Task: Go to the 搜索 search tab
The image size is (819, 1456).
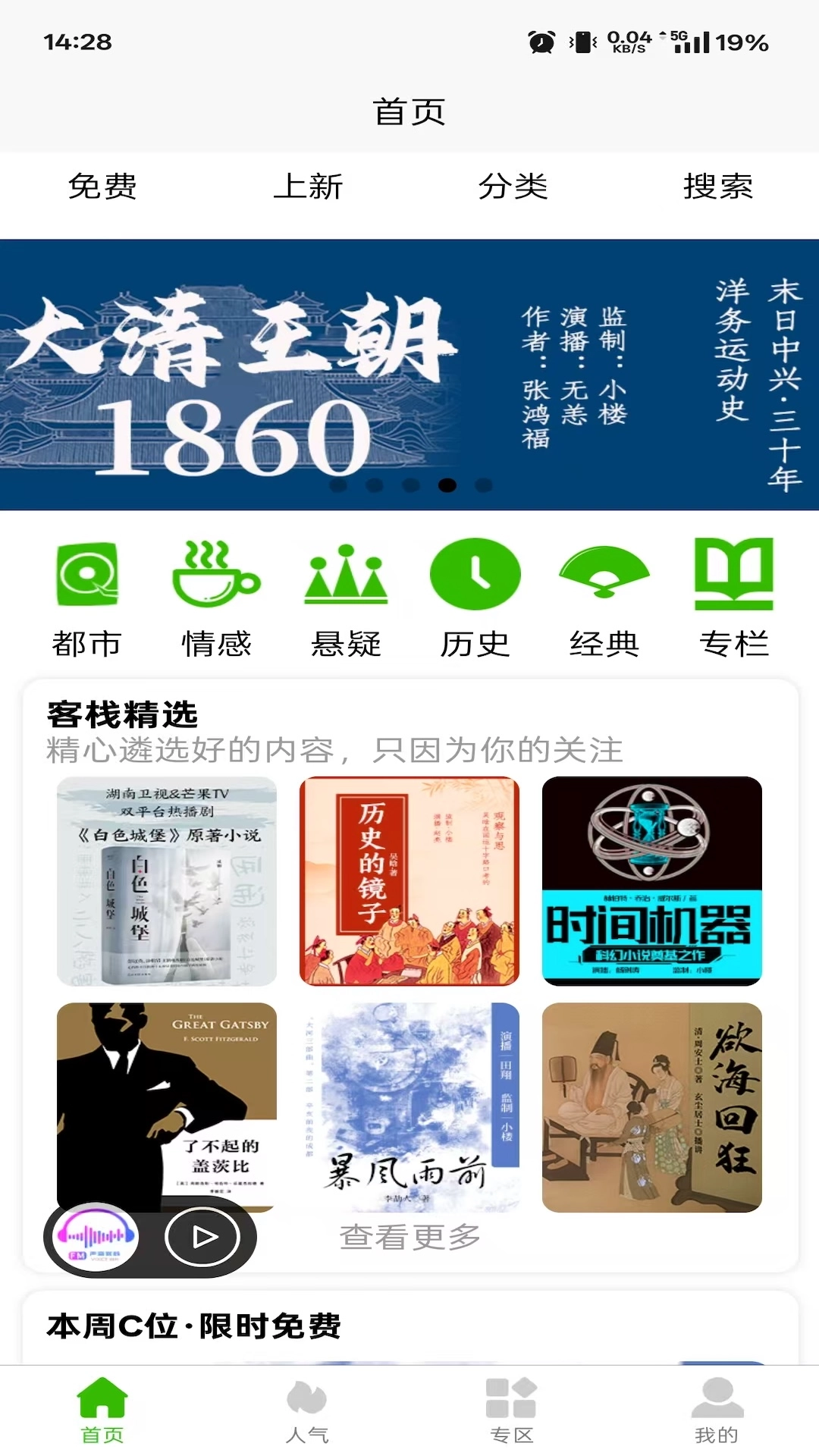Action: point(717,187)
